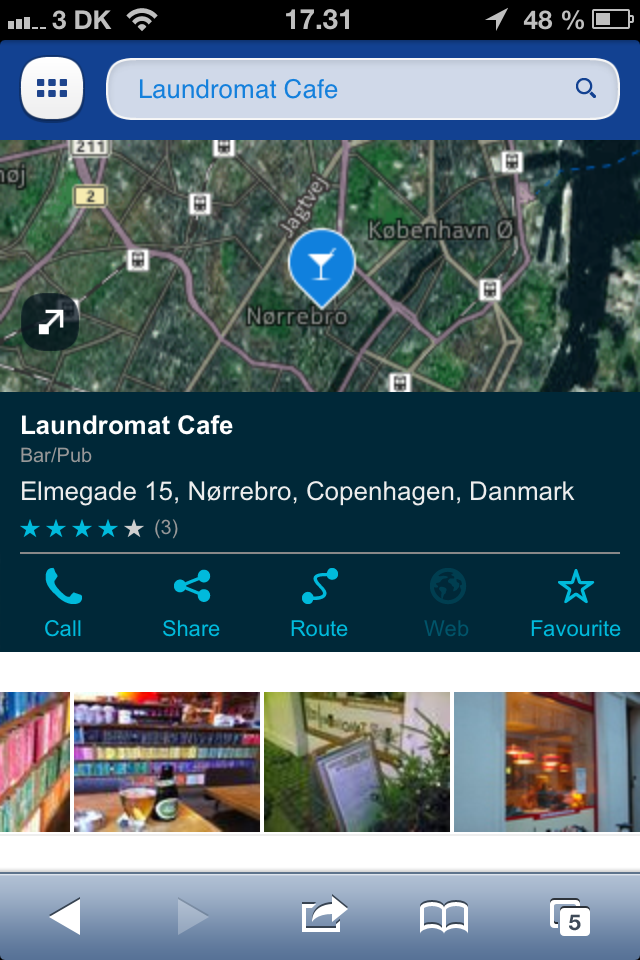Image resolution: width=640 pixels, height=960 pixels.
Task: Show the five open browser tabs
Action: (570, 915)
